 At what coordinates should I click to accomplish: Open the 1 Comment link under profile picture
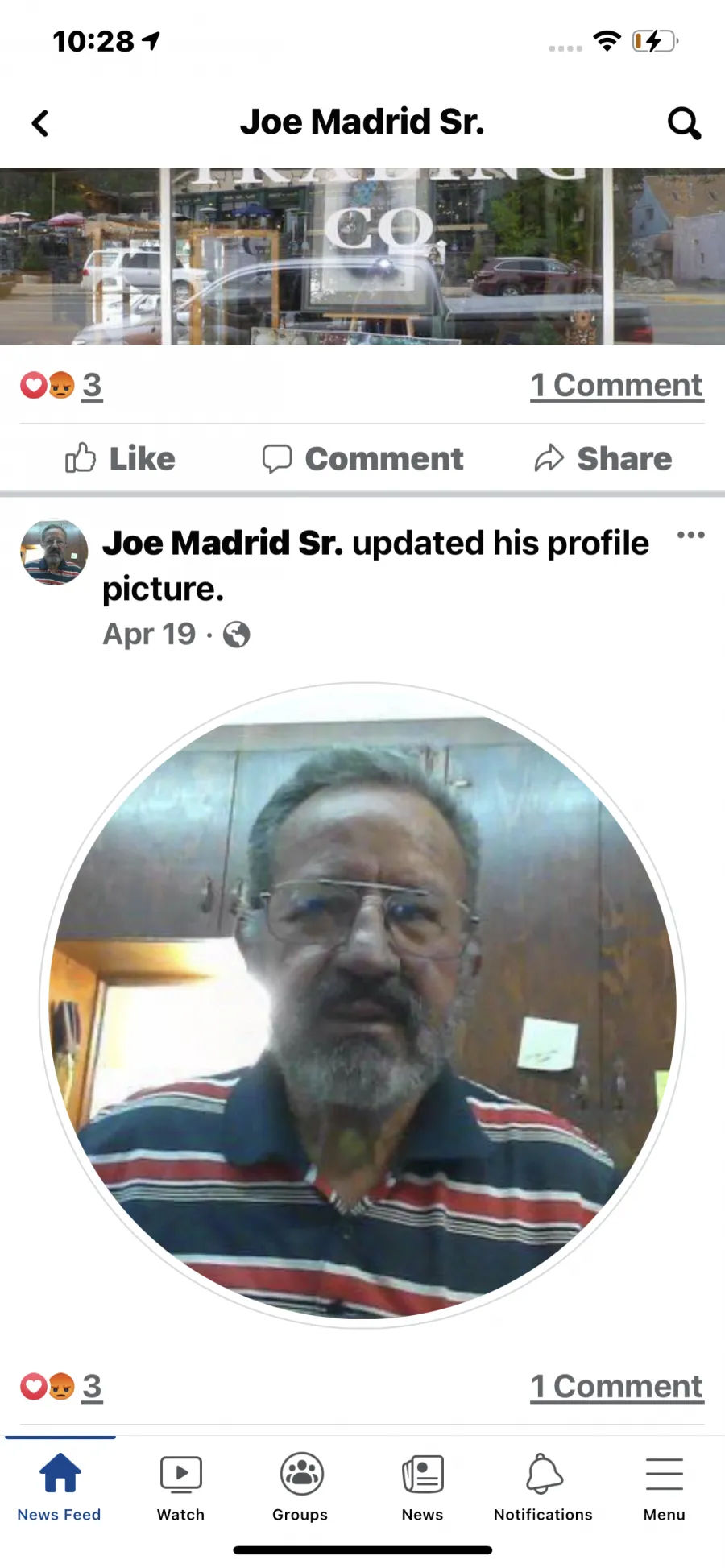617,1386
